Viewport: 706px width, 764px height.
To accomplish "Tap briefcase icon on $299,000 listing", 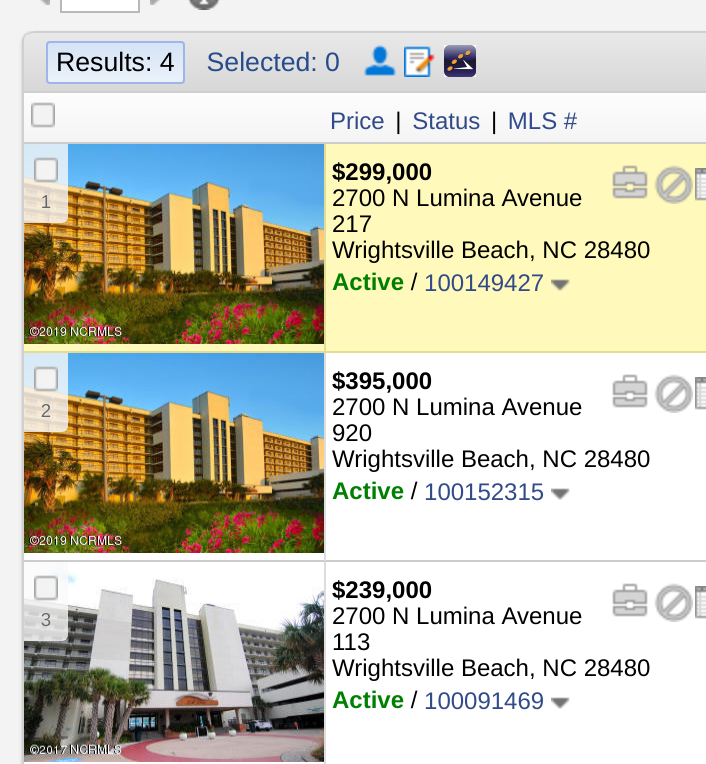I will point(629,184).
